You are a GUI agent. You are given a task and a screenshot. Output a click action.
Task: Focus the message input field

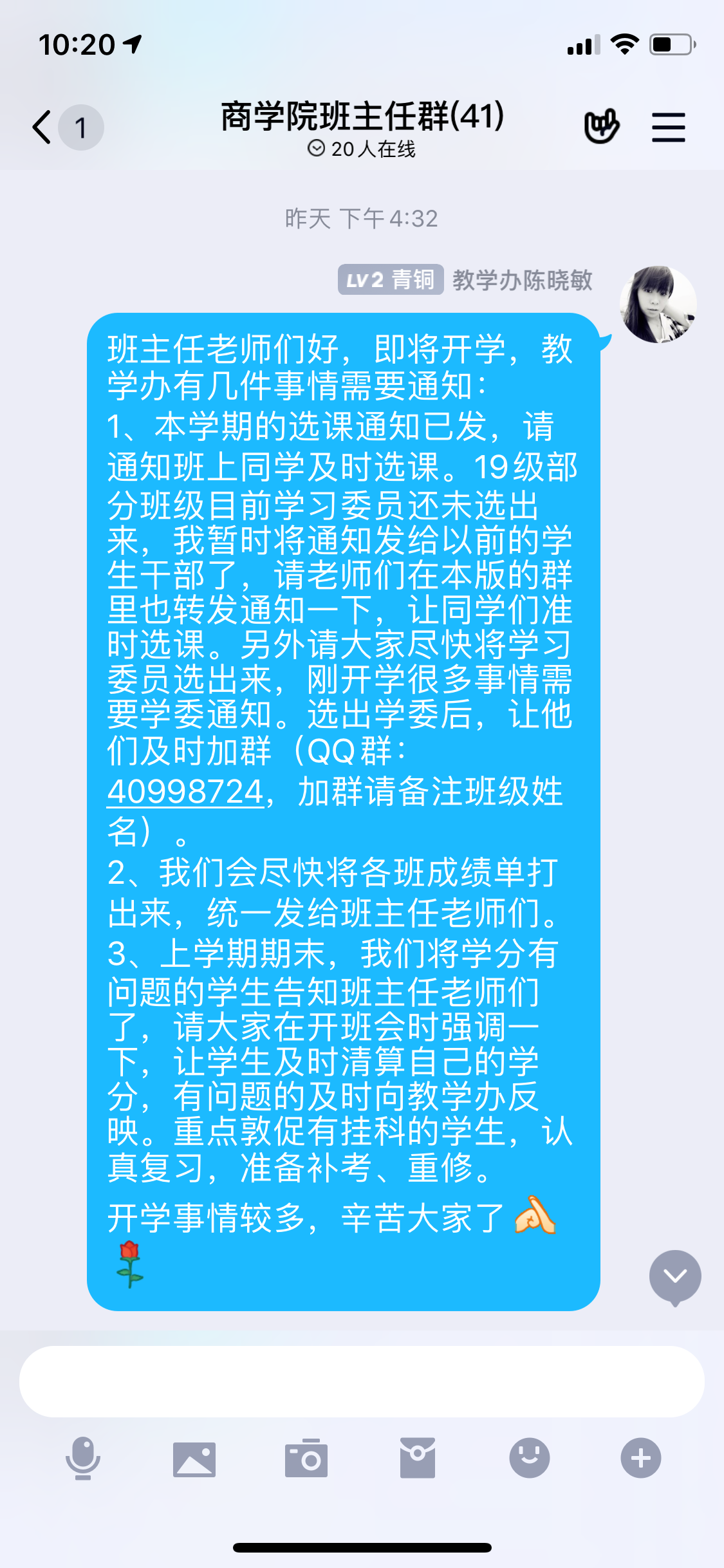(x=362, y=1381)
